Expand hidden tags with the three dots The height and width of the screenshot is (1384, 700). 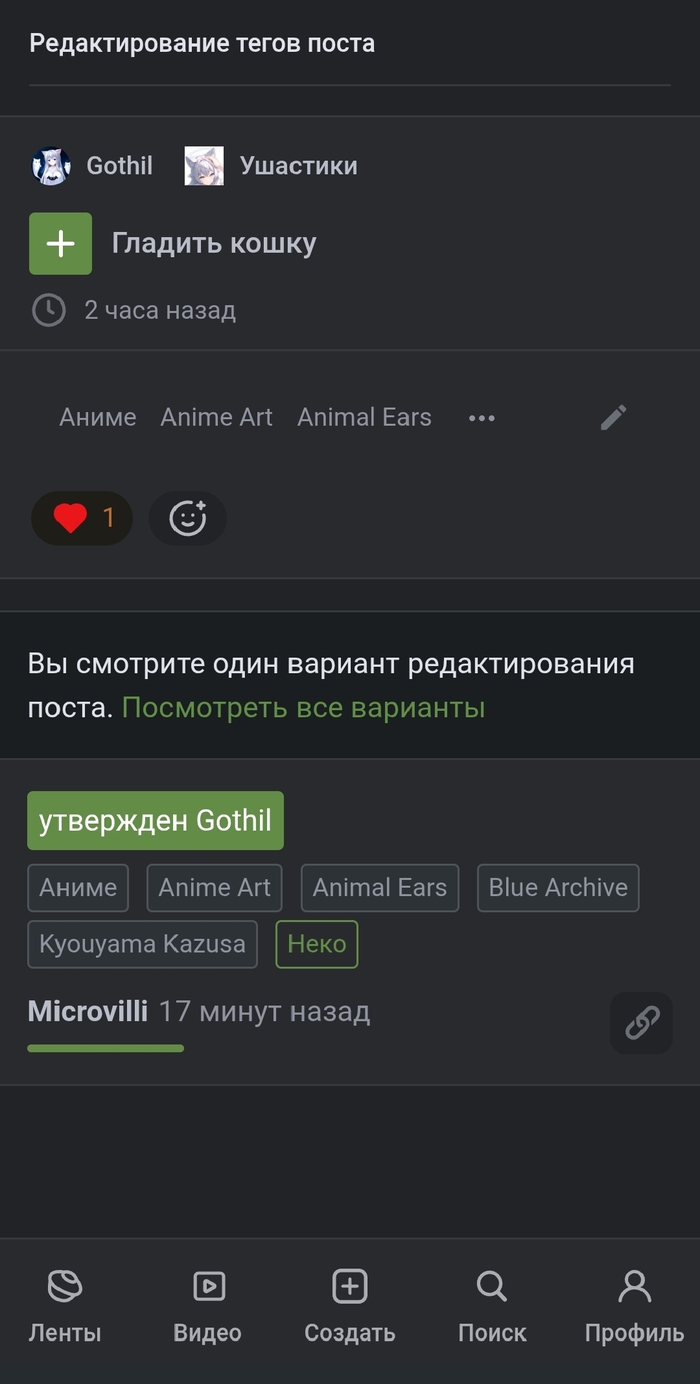click(x=482, y=418)
